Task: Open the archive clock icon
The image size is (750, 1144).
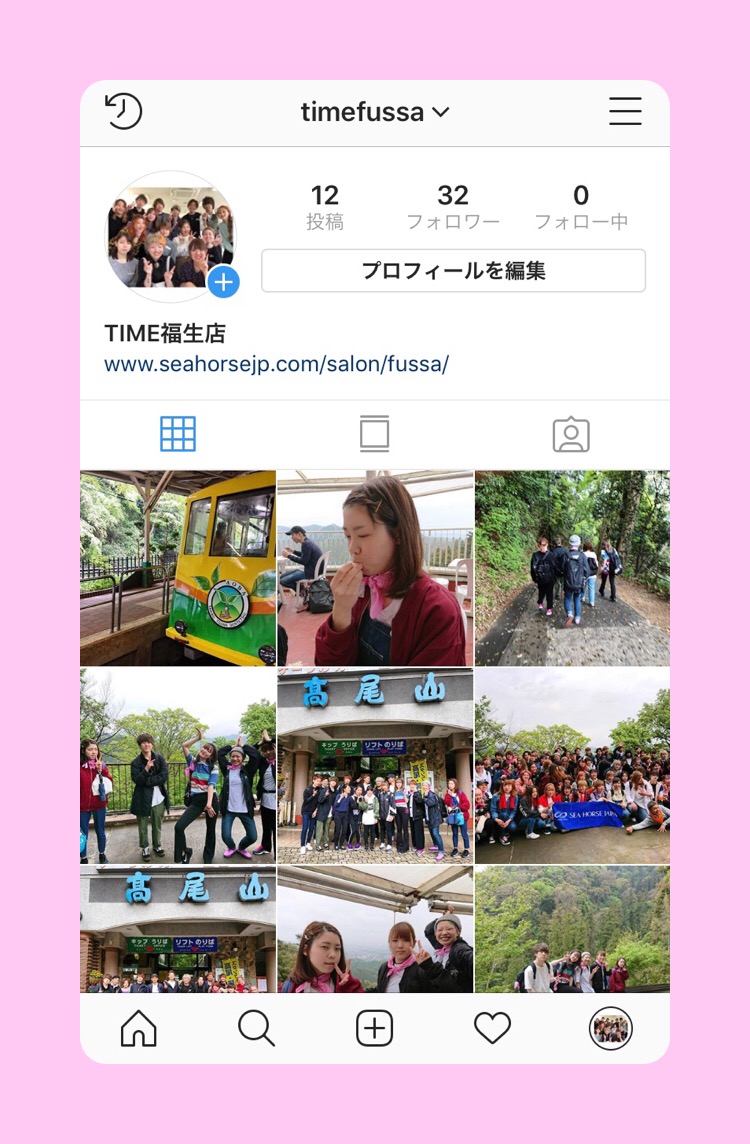Action: click(123, 111)
